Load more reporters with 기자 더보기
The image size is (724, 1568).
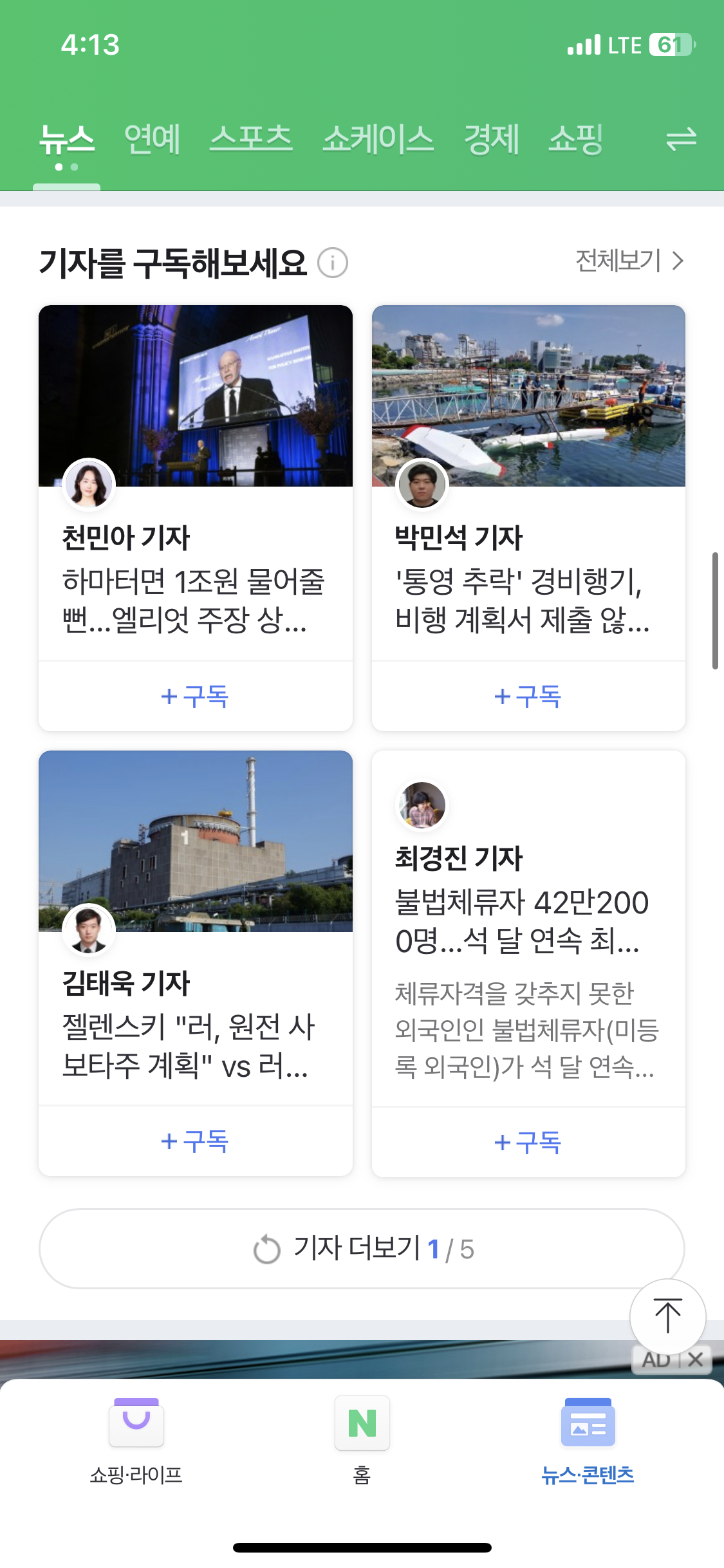coord(362,1249)
